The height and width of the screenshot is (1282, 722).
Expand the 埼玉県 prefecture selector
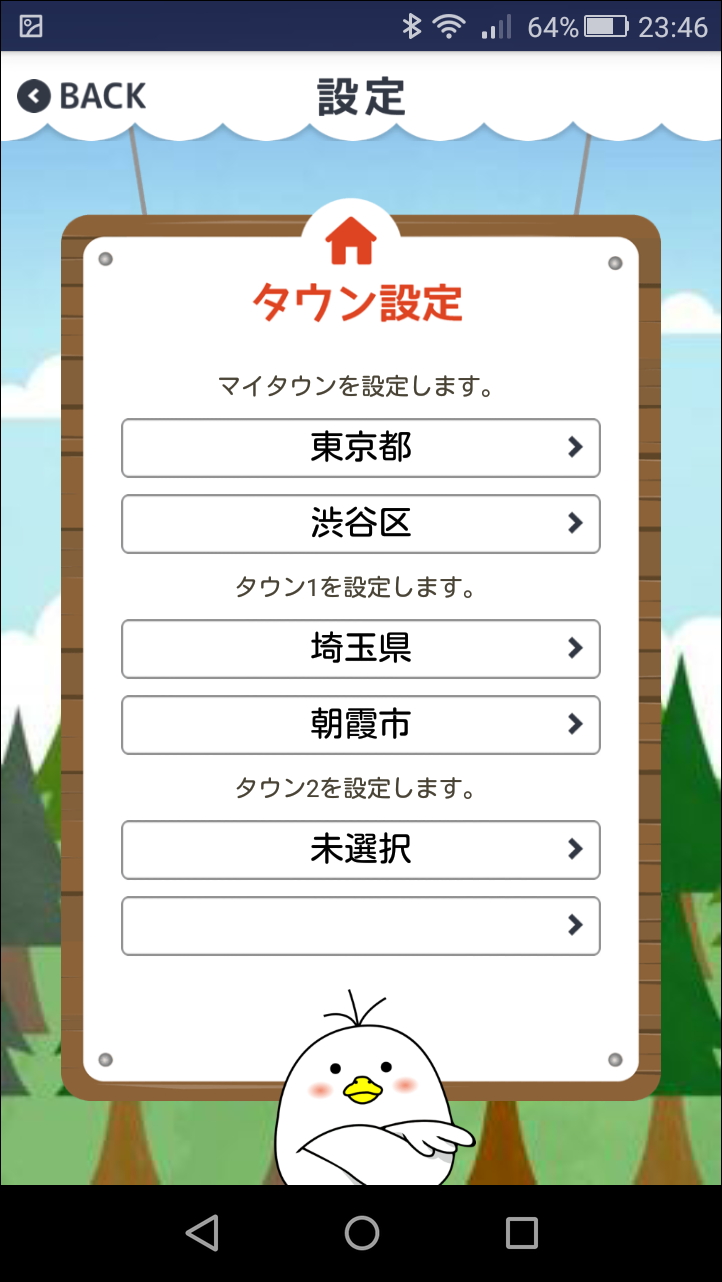click(x=360, y=649)
